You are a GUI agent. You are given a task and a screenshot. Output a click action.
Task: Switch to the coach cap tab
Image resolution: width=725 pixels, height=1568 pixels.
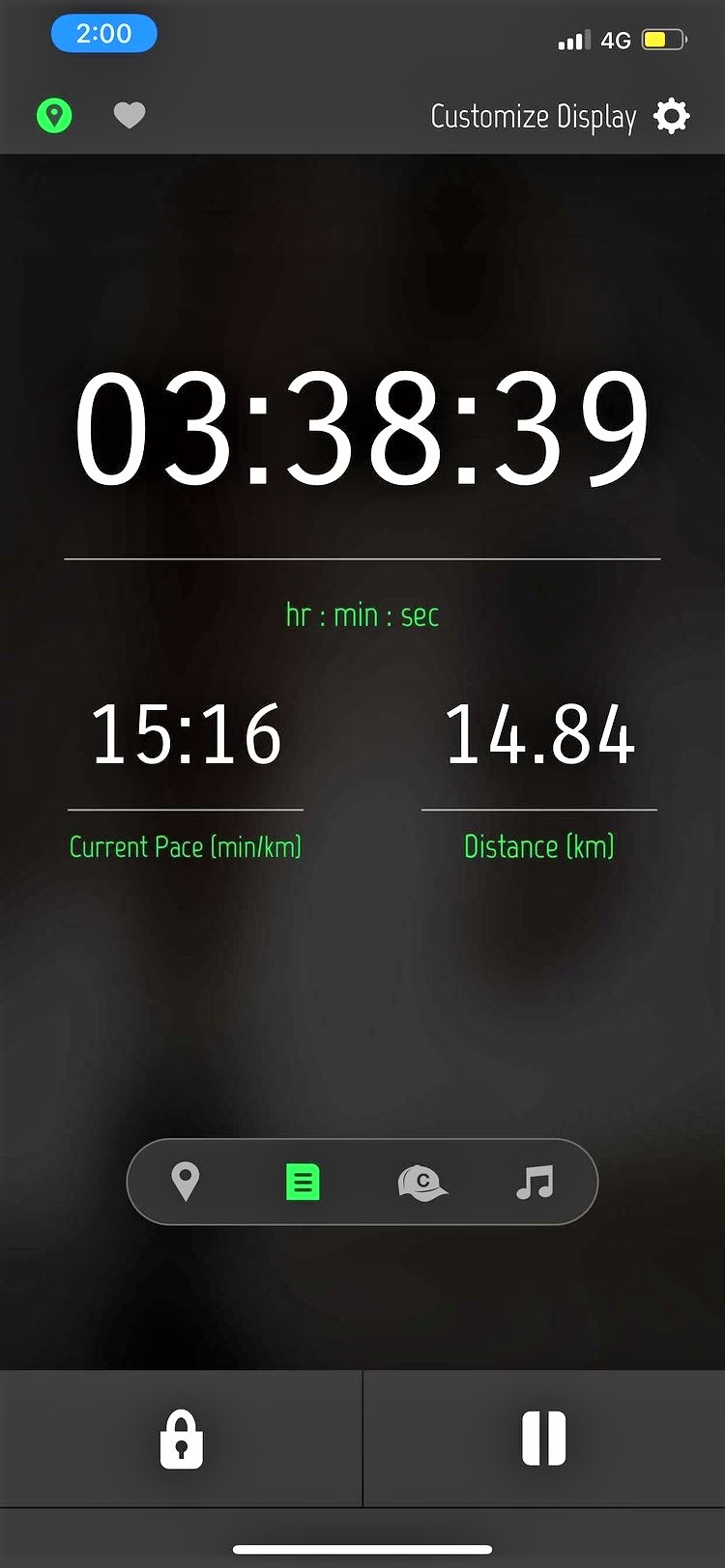(421, 1182)
